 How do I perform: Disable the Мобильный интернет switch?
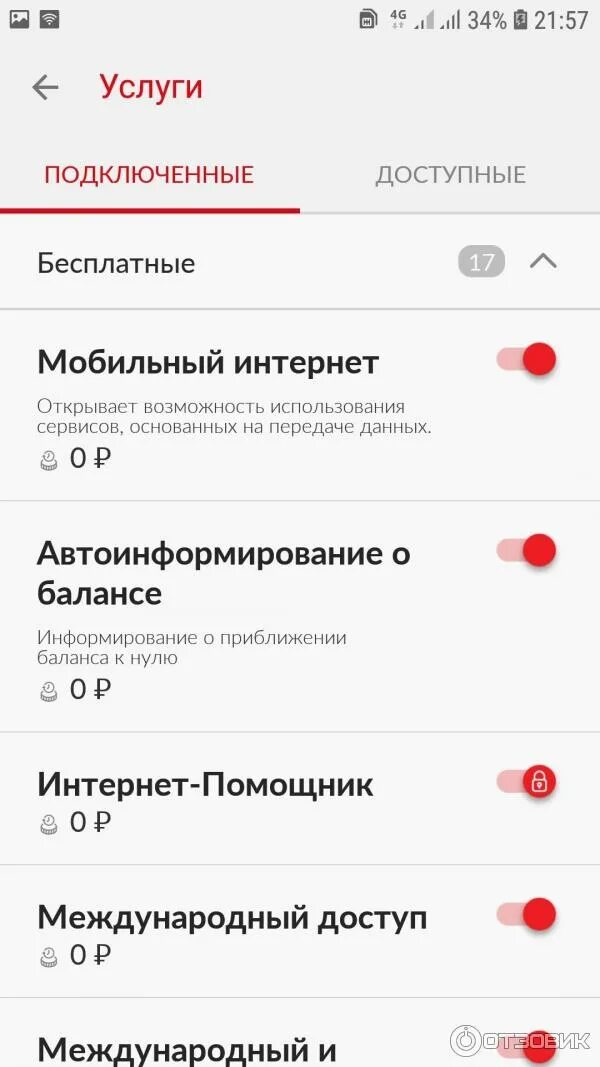[x=527, y=360]
